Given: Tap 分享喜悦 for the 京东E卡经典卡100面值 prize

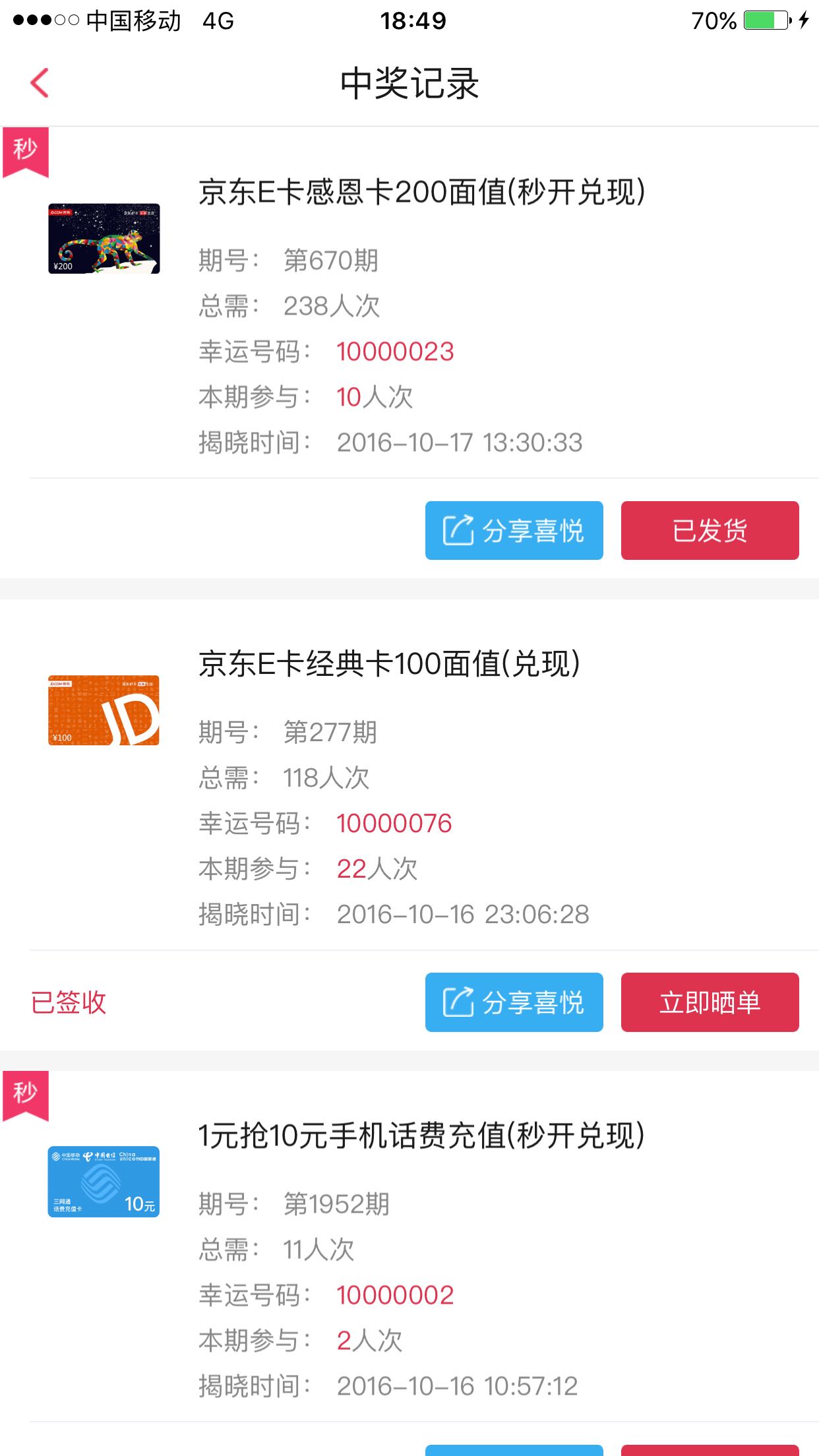Looking at the screenshot, I should 514,1002.
